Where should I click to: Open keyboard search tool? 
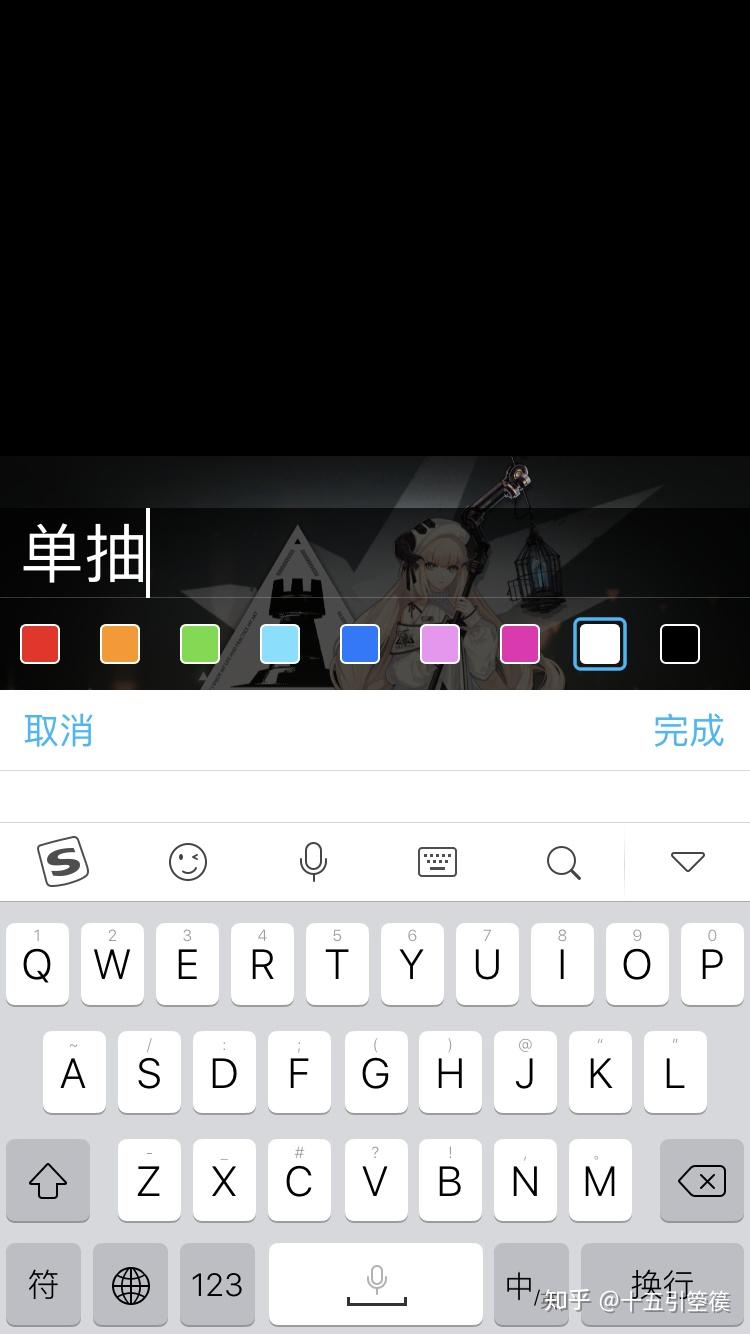pos(563,861)
